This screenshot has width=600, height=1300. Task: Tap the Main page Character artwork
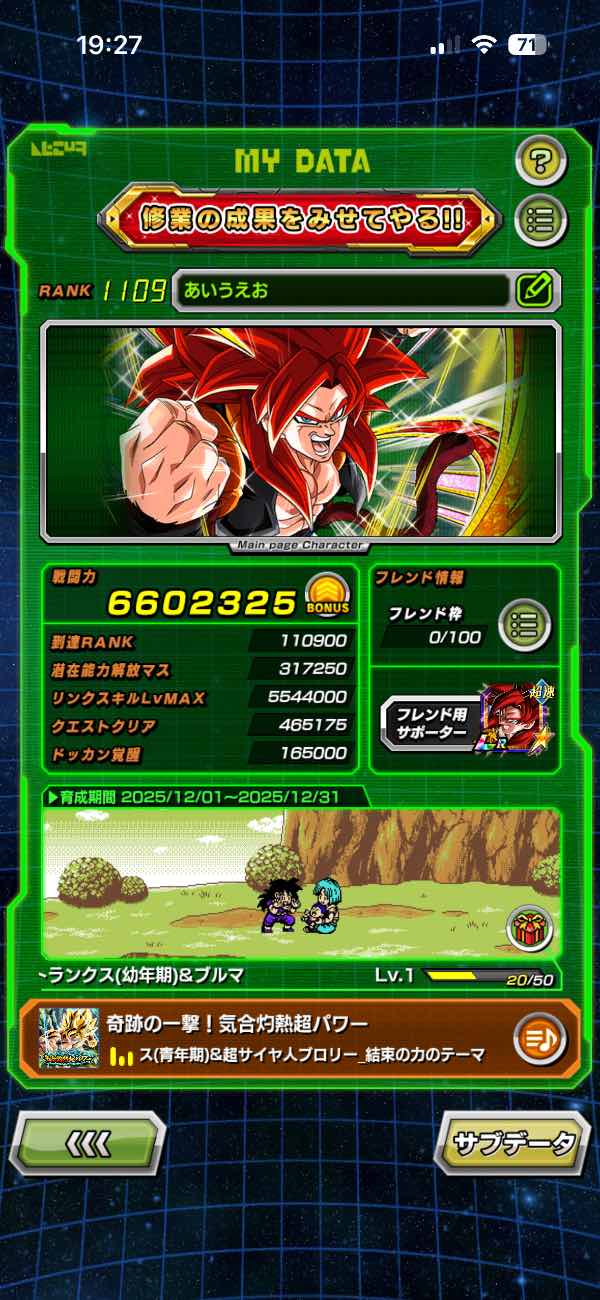300,432
